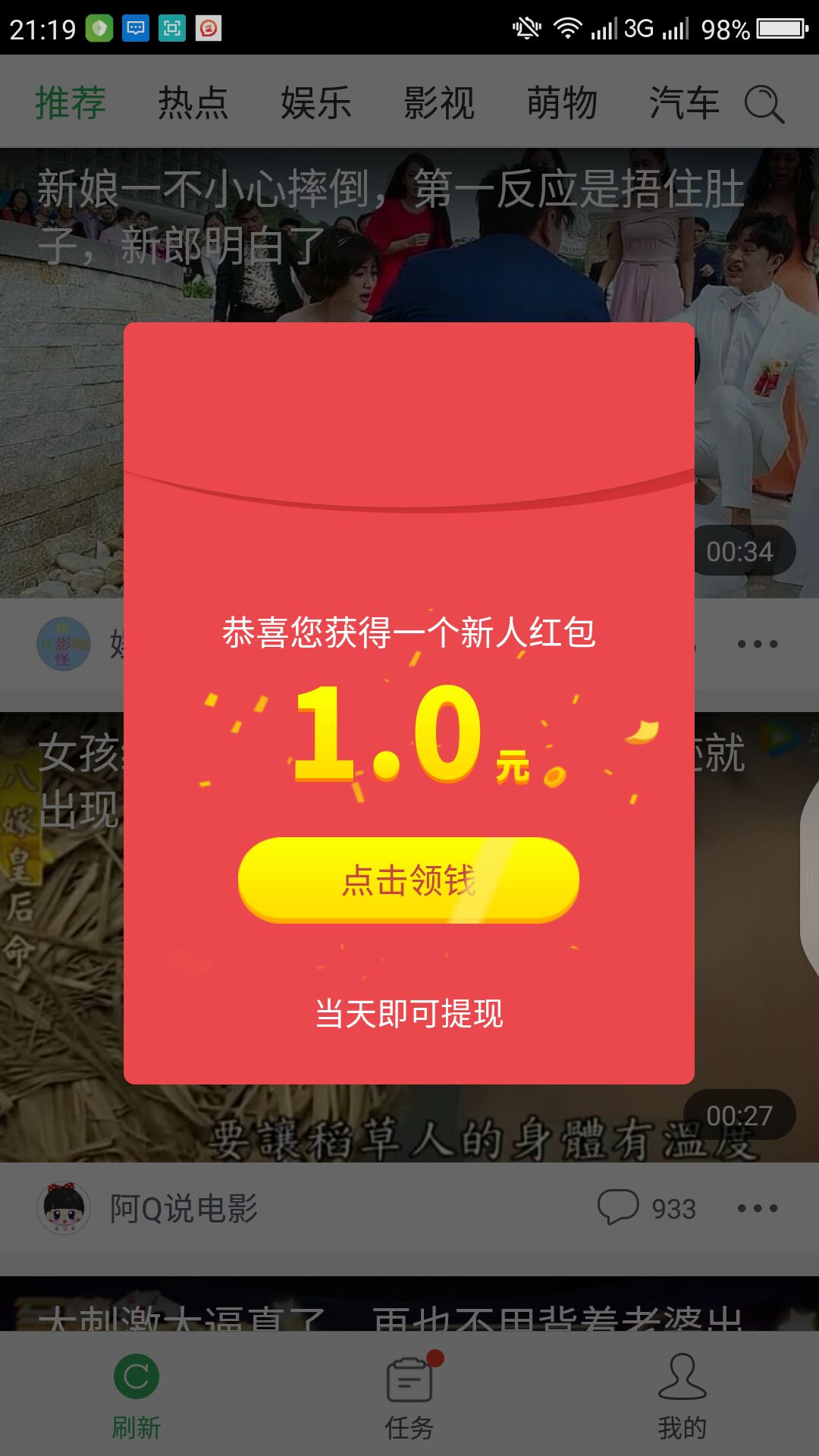Open 阿Q说电影's channel profile
The image size is (819, 1456).
pos(183,1208)
